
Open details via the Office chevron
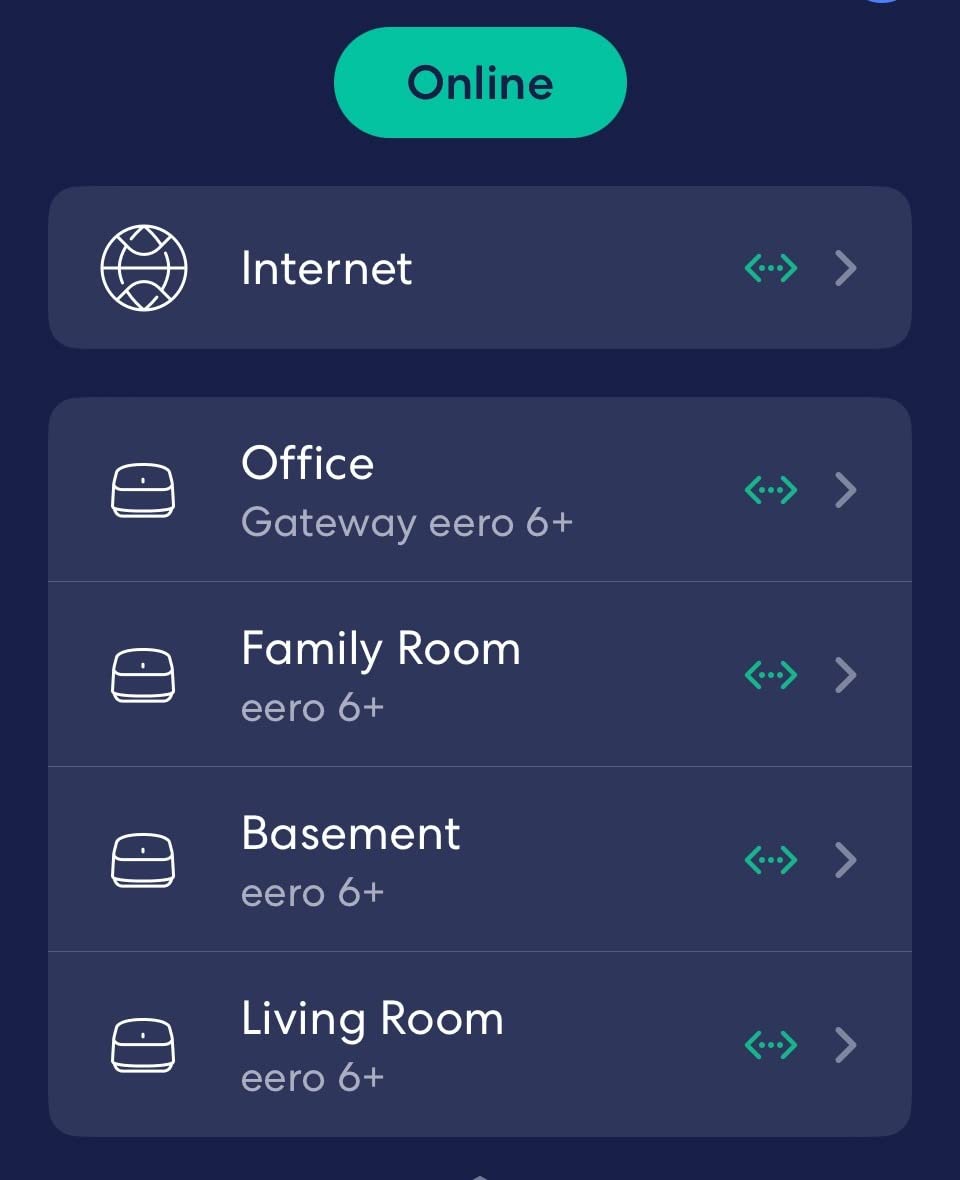[x=846, y=490]
